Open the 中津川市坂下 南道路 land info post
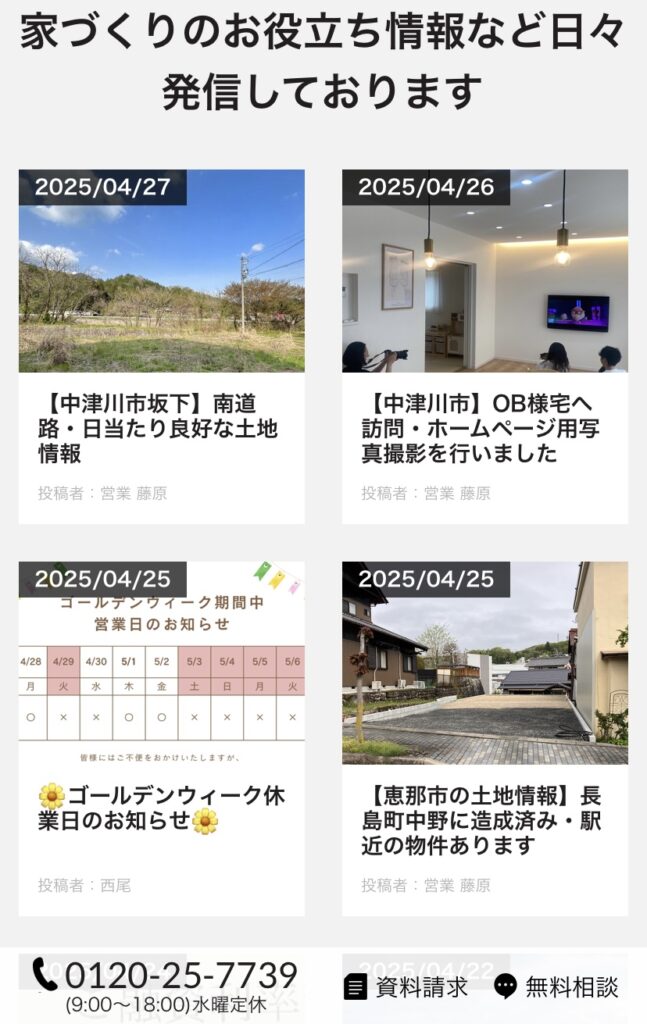The height and width of the screenshot is (1024, 647). 160,429
